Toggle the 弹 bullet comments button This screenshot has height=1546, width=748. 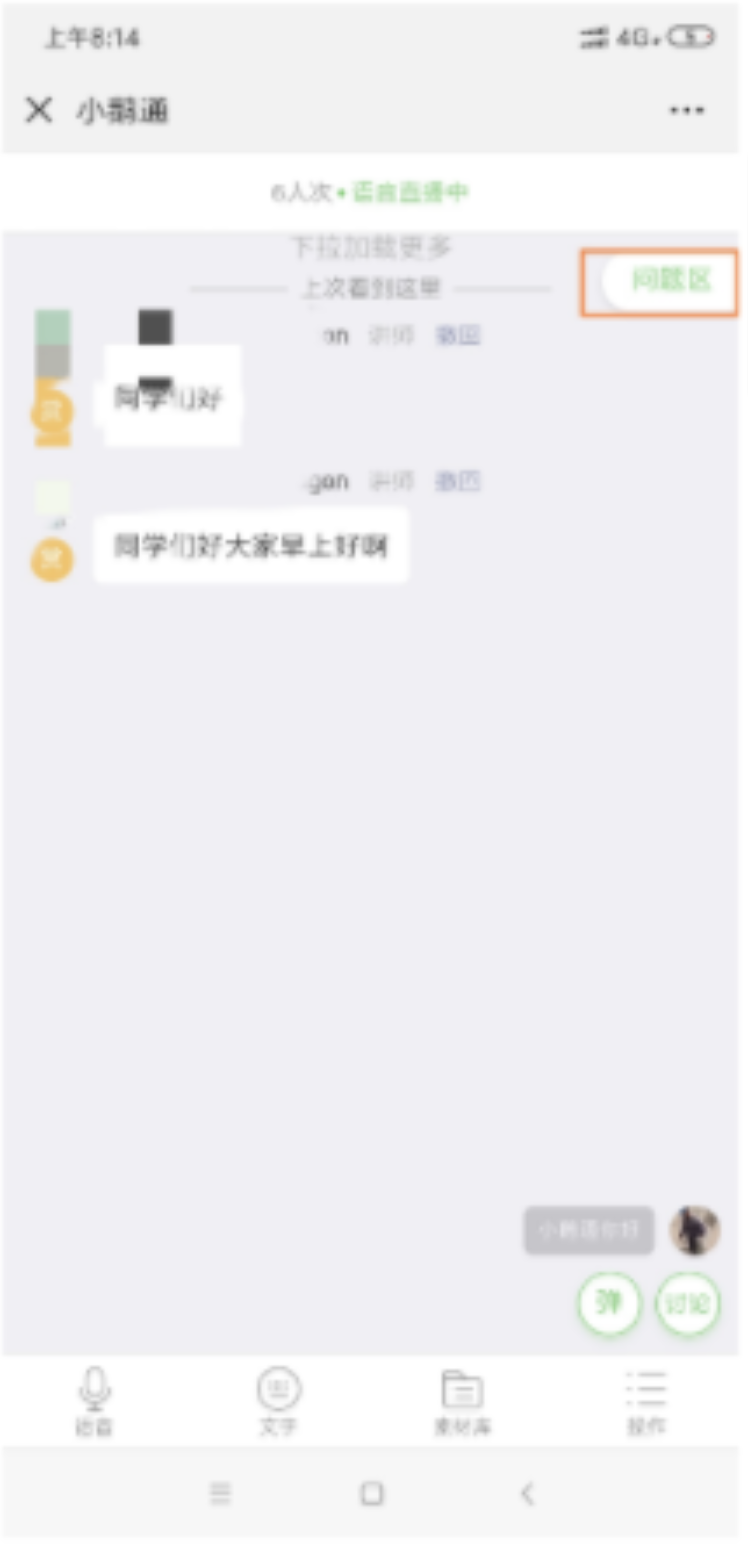tap(608, 1303)
